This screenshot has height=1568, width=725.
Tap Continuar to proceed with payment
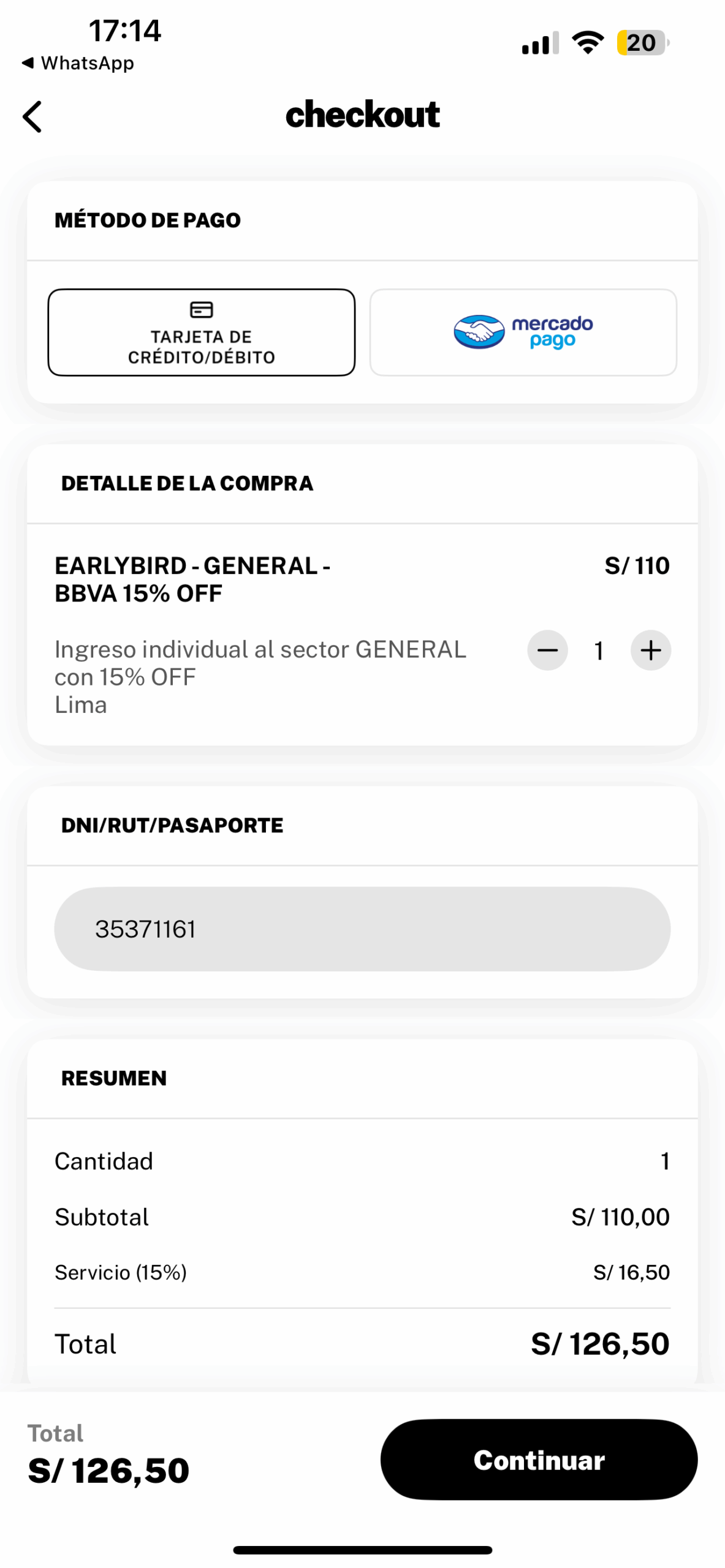(x=538, y=1460)
